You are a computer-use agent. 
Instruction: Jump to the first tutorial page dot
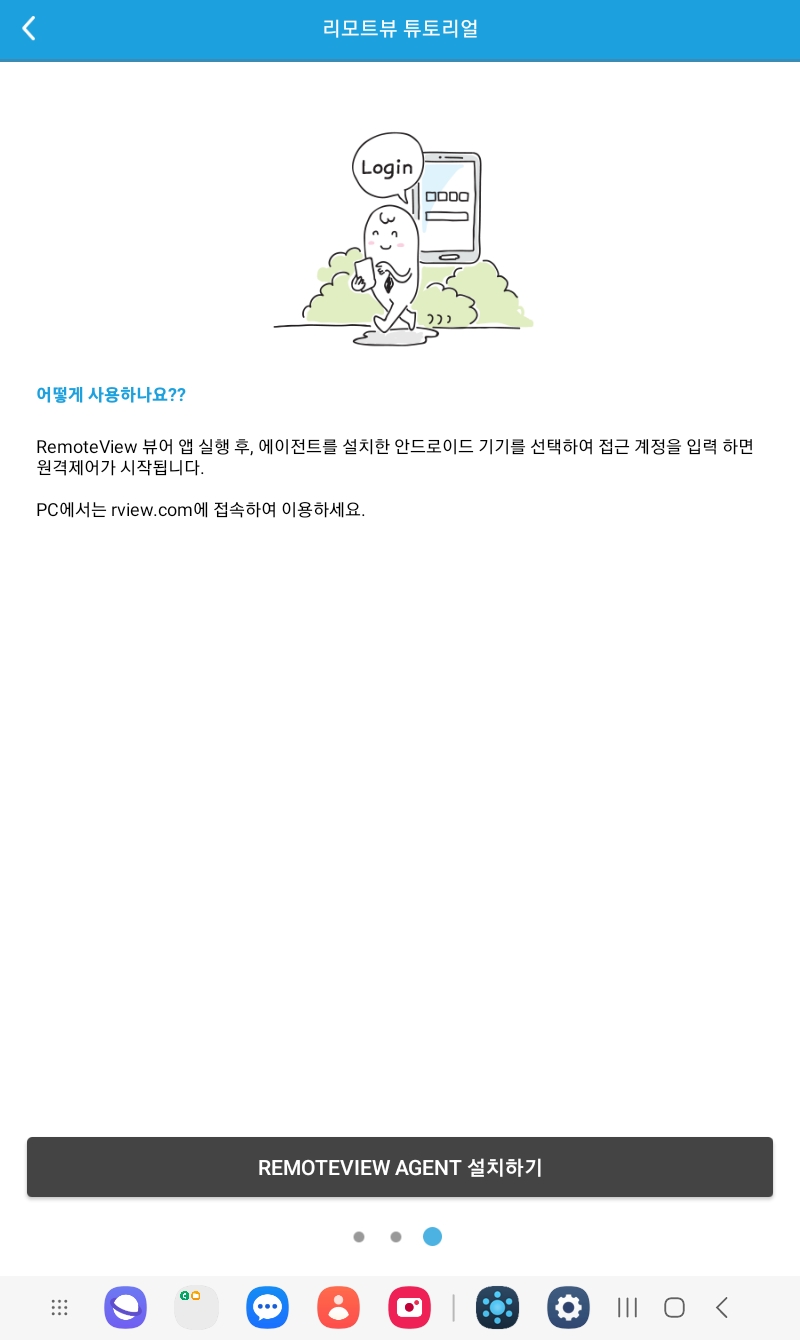click(x=359, y=1237)
